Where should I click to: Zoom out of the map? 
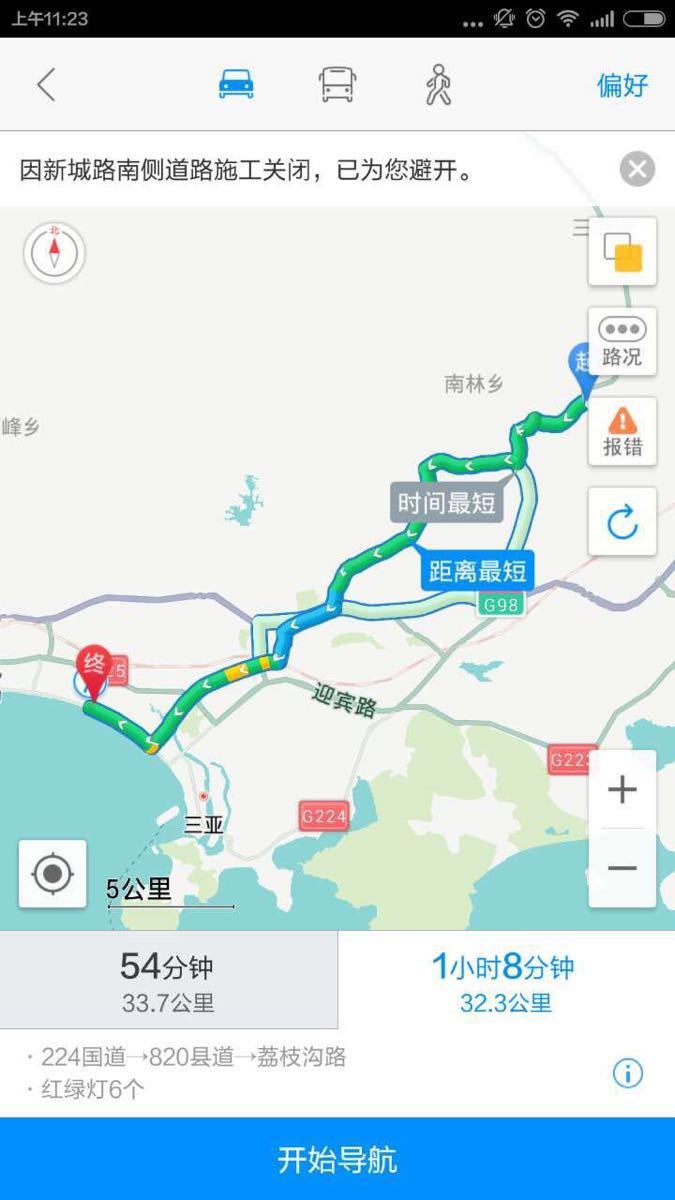pyautogui.click(x=622, y=868)
